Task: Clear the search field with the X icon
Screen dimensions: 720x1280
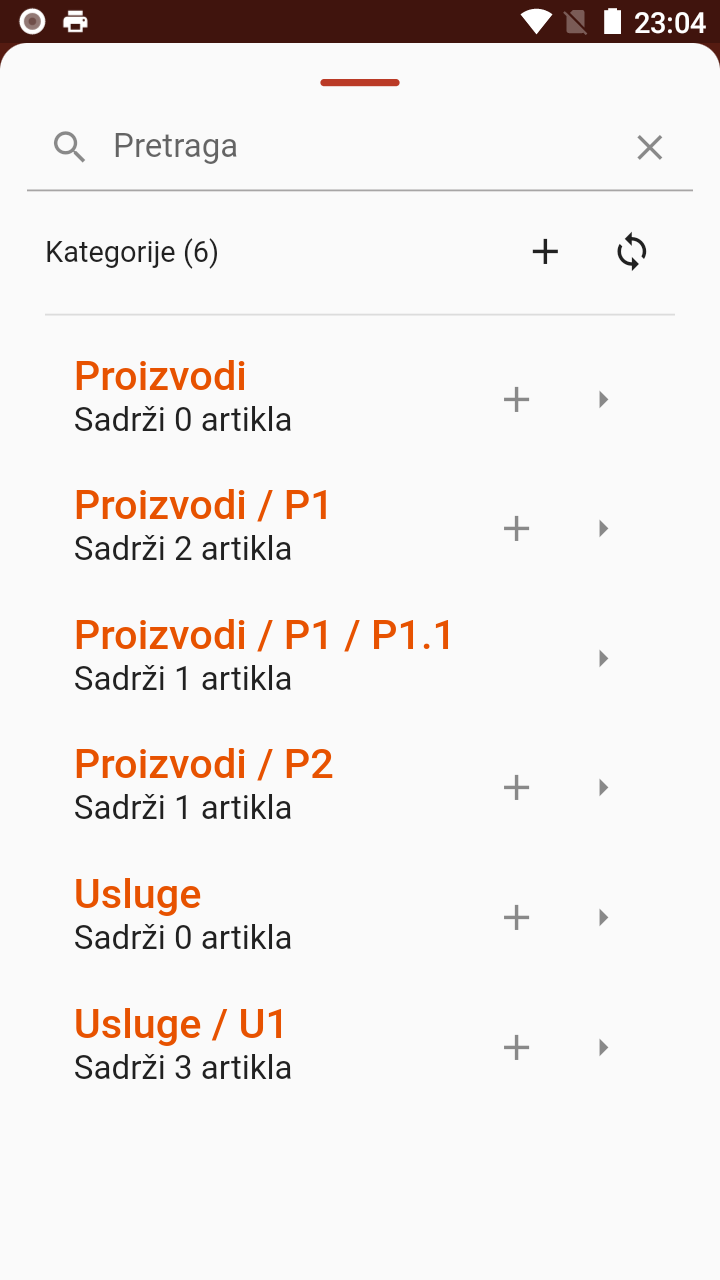Action: tap(650, 147)
